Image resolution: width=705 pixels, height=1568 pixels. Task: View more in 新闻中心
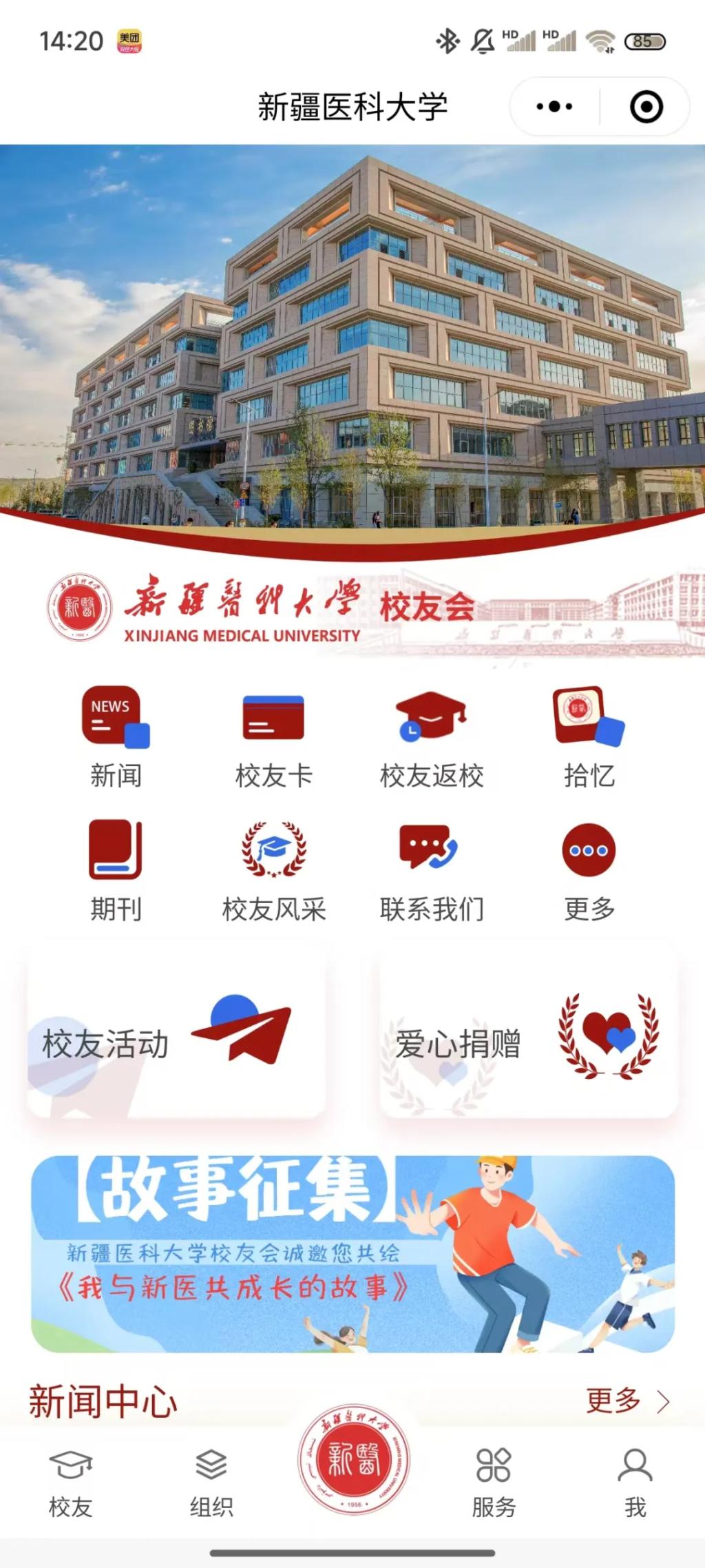pos(627,1401)
